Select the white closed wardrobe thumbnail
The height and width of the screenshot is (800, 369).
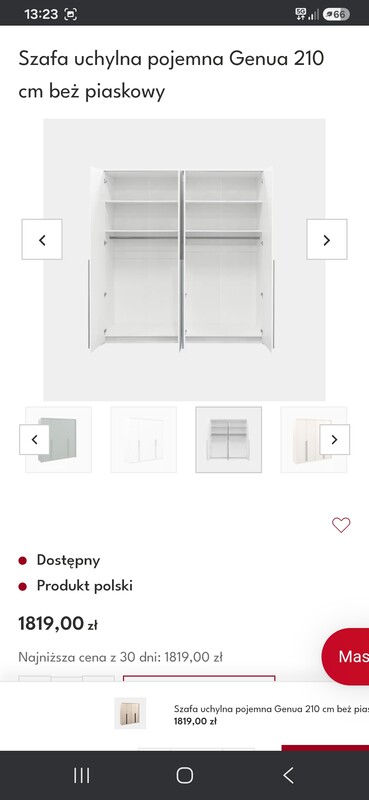click(143, 439)
